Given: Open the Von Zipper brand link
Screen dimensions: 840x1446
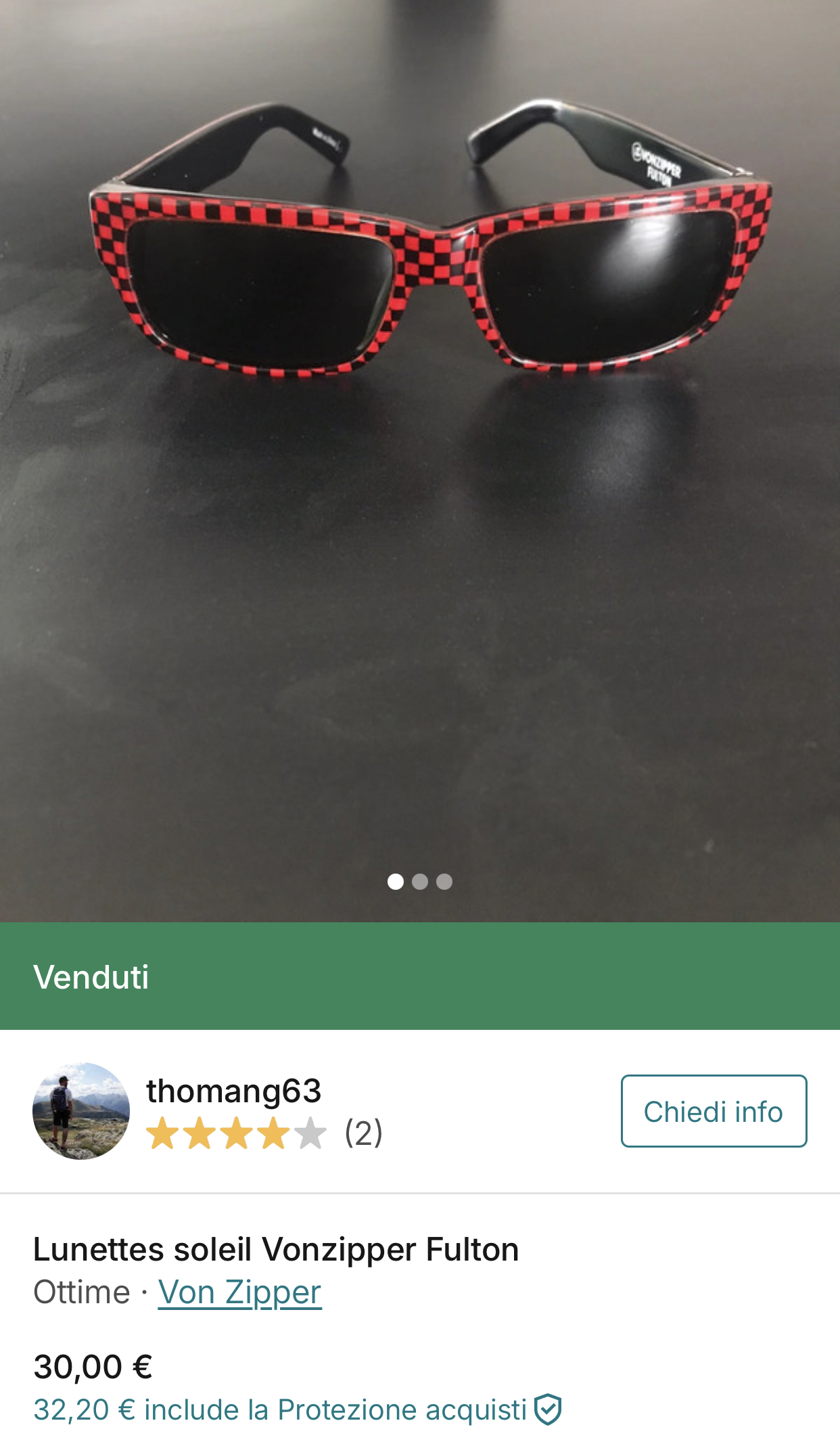Looking at the screenshot, I should coord(239,1292).
